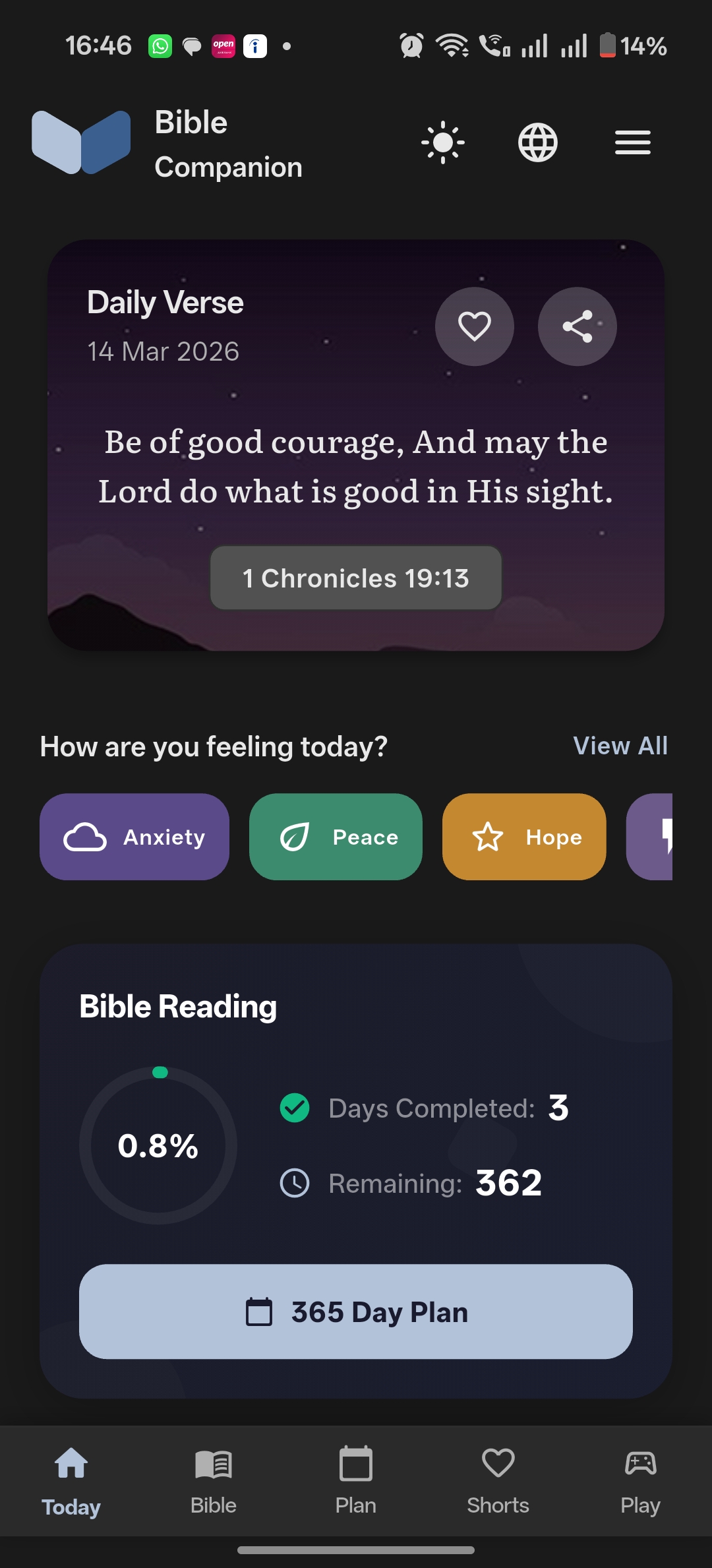Toggle light theme with the sun icon

tap(443, 142)
